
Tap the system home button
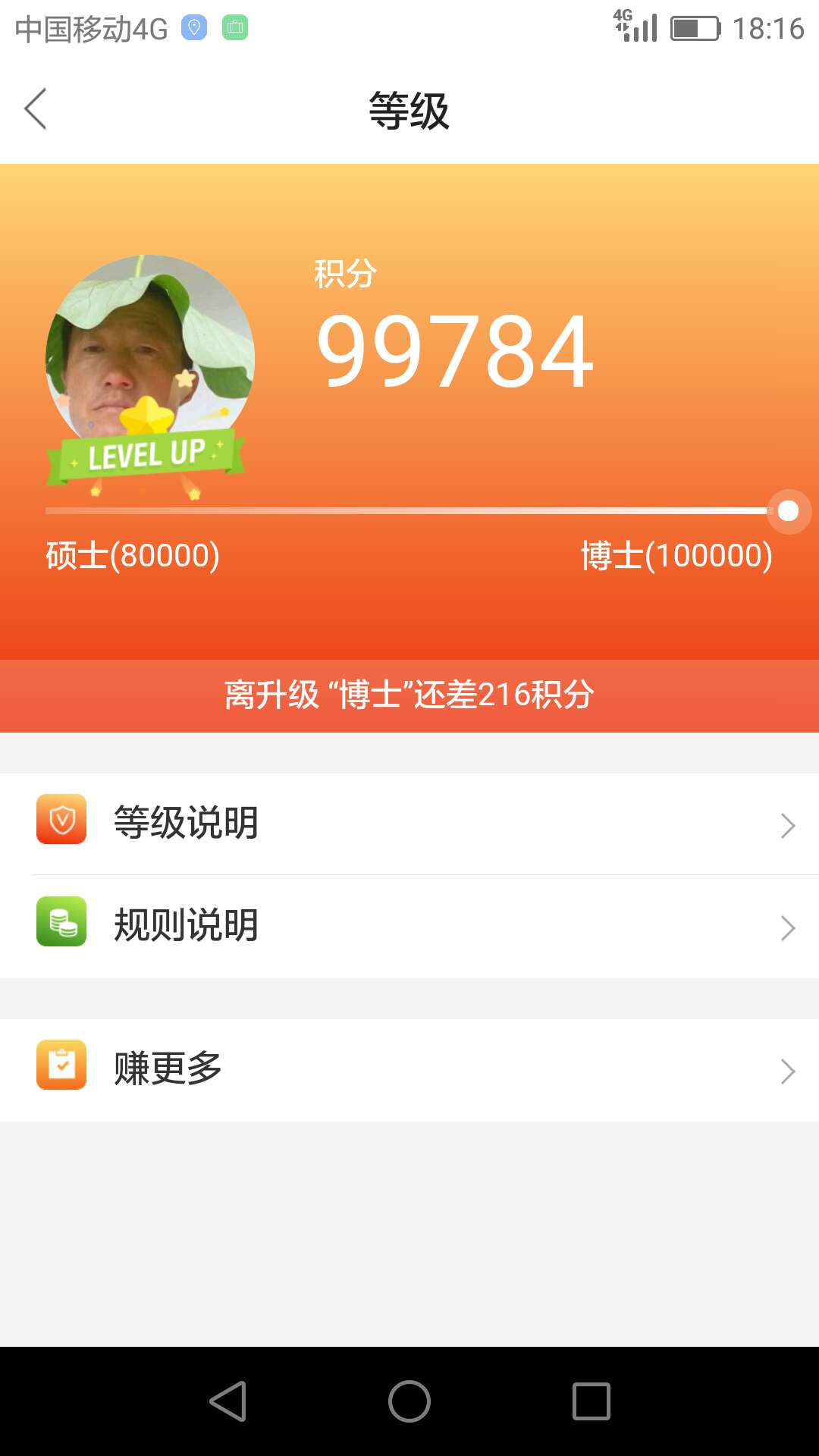coord(409,1401)
